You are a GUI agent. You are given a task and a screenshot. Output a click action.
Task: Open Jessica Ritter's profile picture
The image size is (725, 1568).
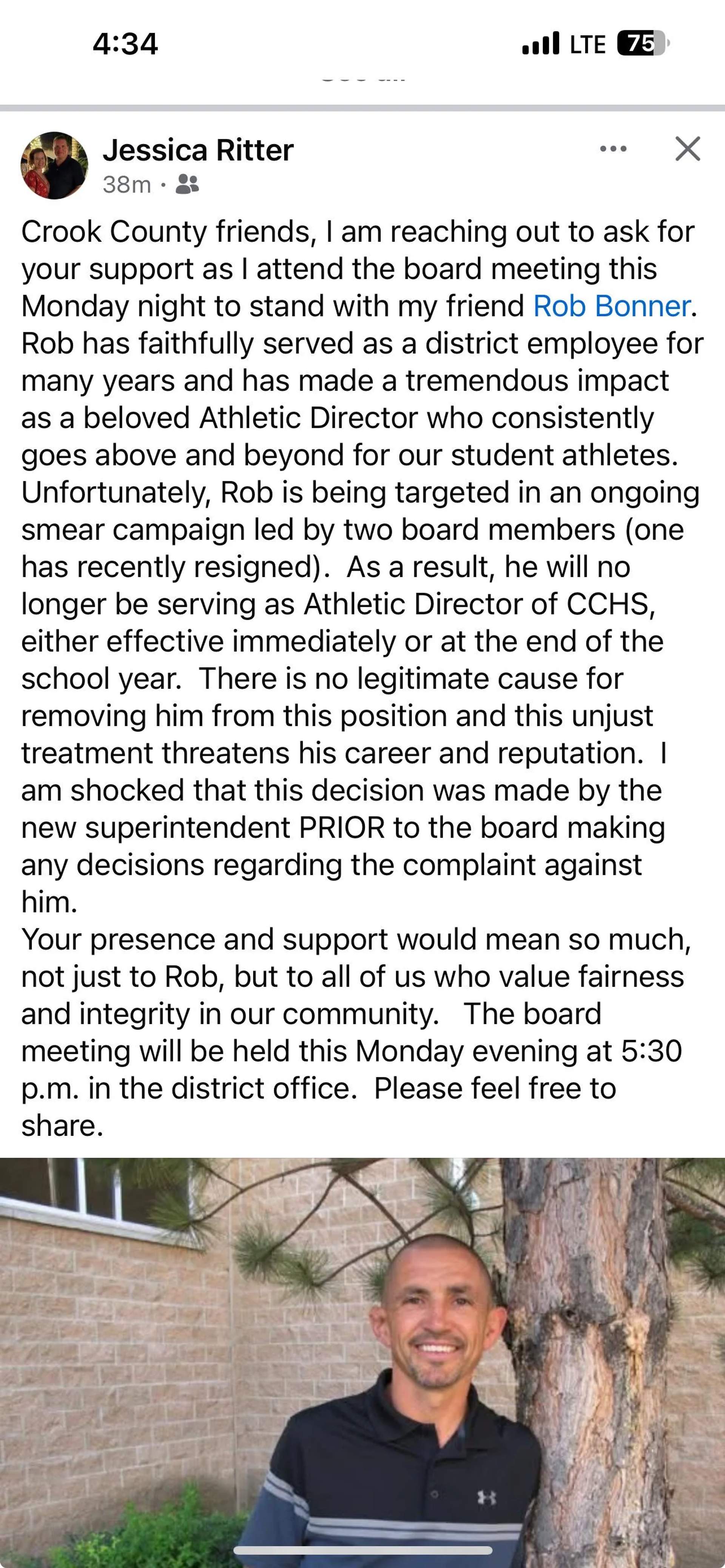(54, 166)
